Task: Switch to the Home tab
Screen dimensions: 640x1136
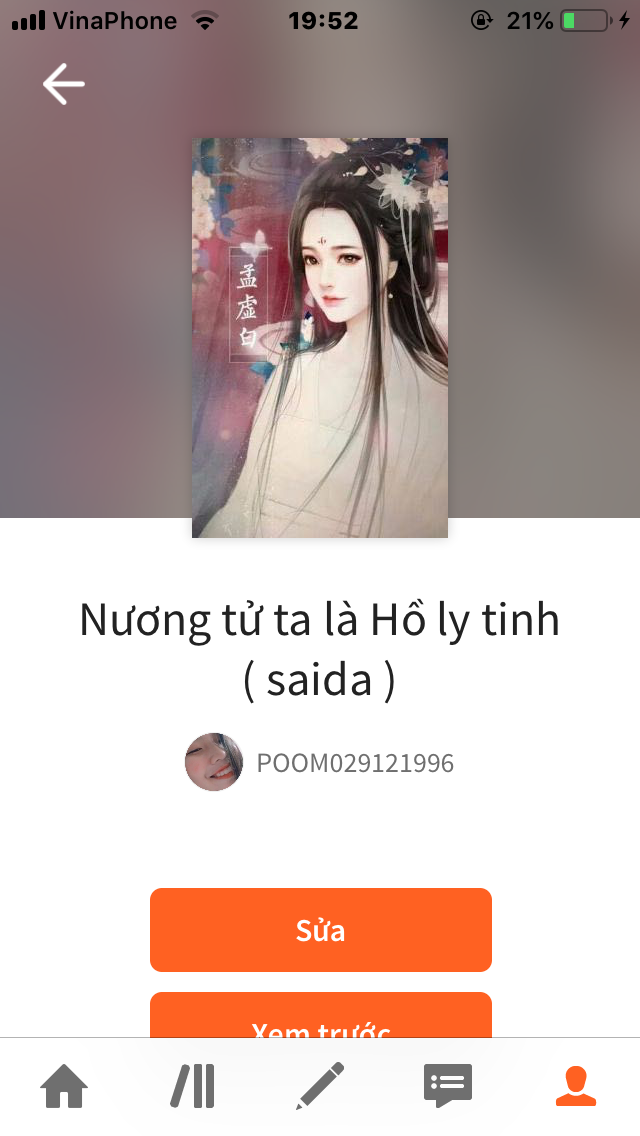Action: pos(64,1086)
